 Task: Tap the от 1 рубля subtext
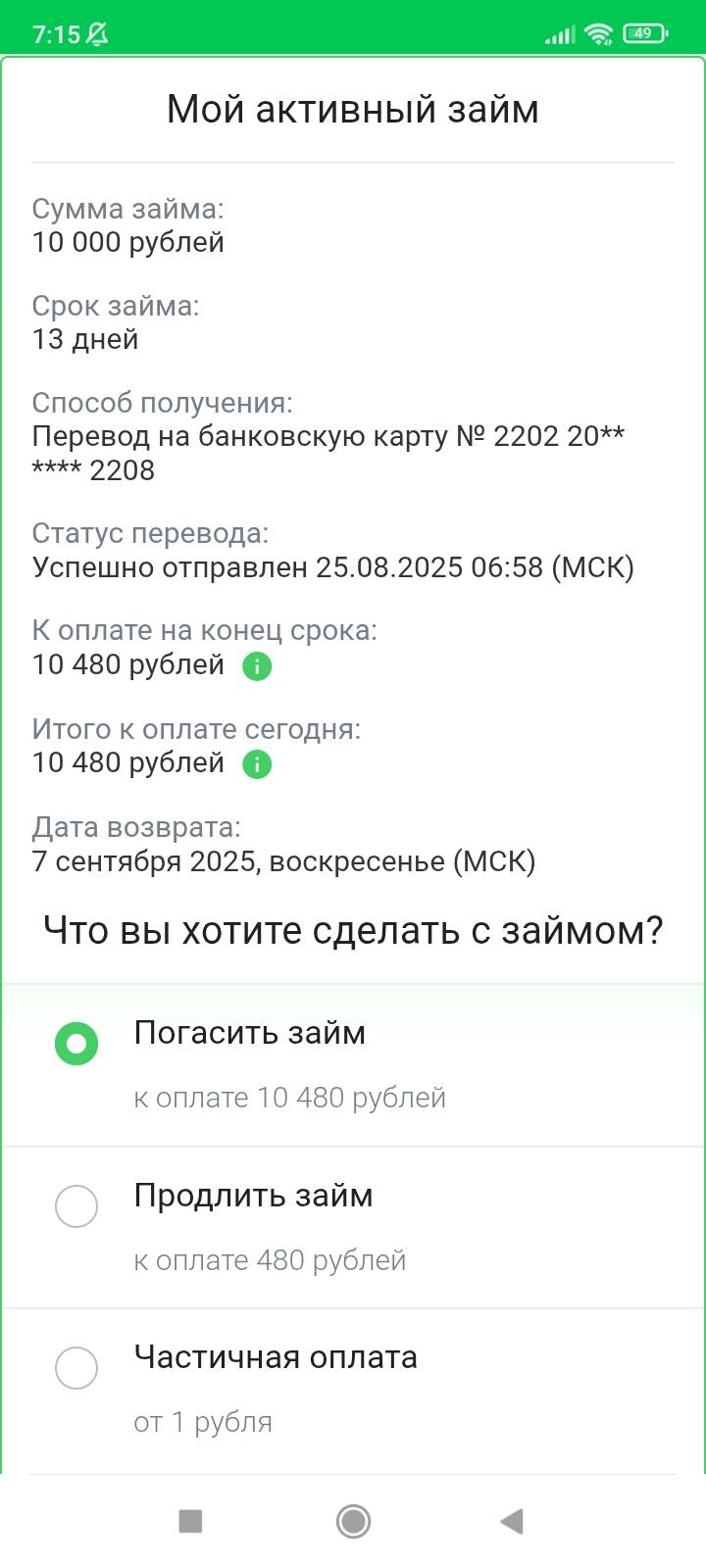pos(203,1421)
